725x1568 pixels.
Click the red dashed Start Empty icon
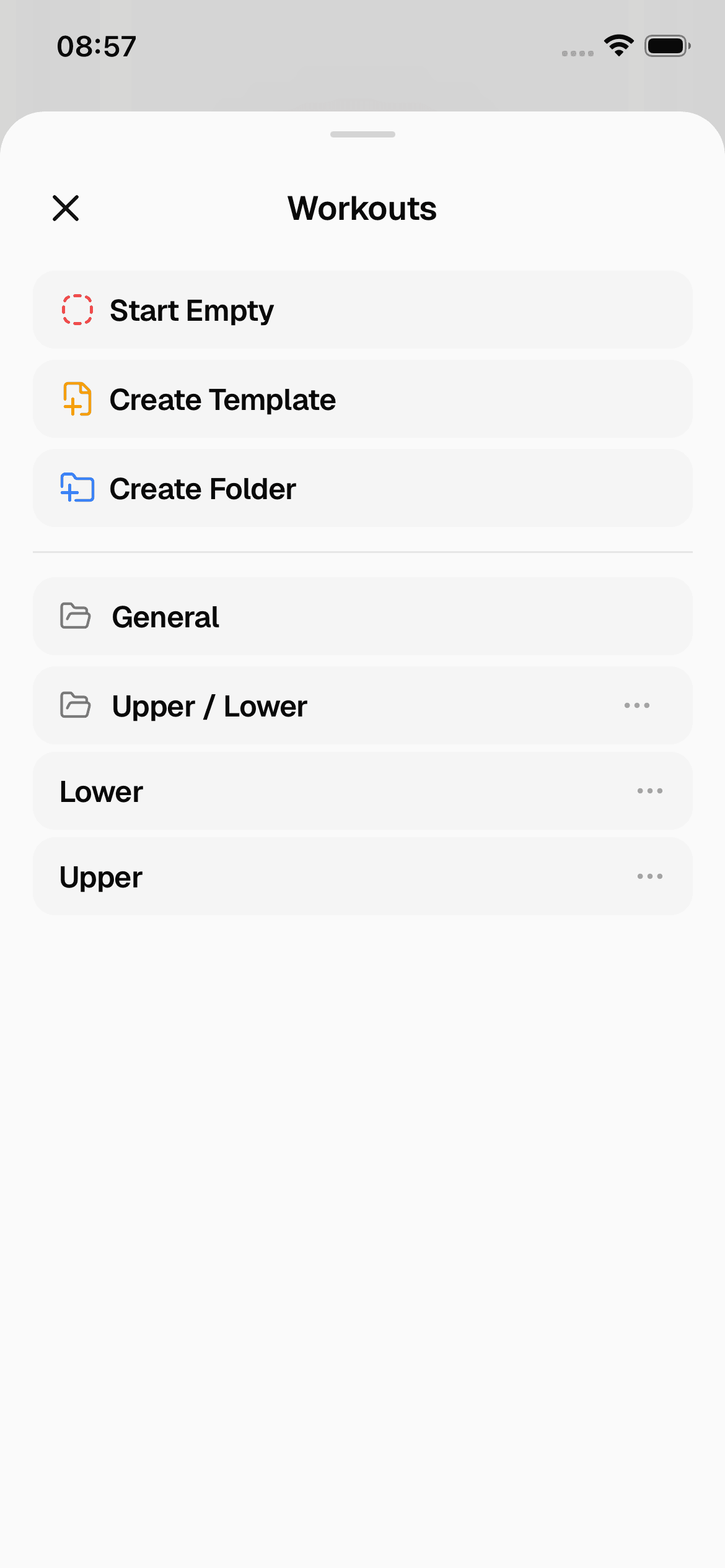[77, 310]
